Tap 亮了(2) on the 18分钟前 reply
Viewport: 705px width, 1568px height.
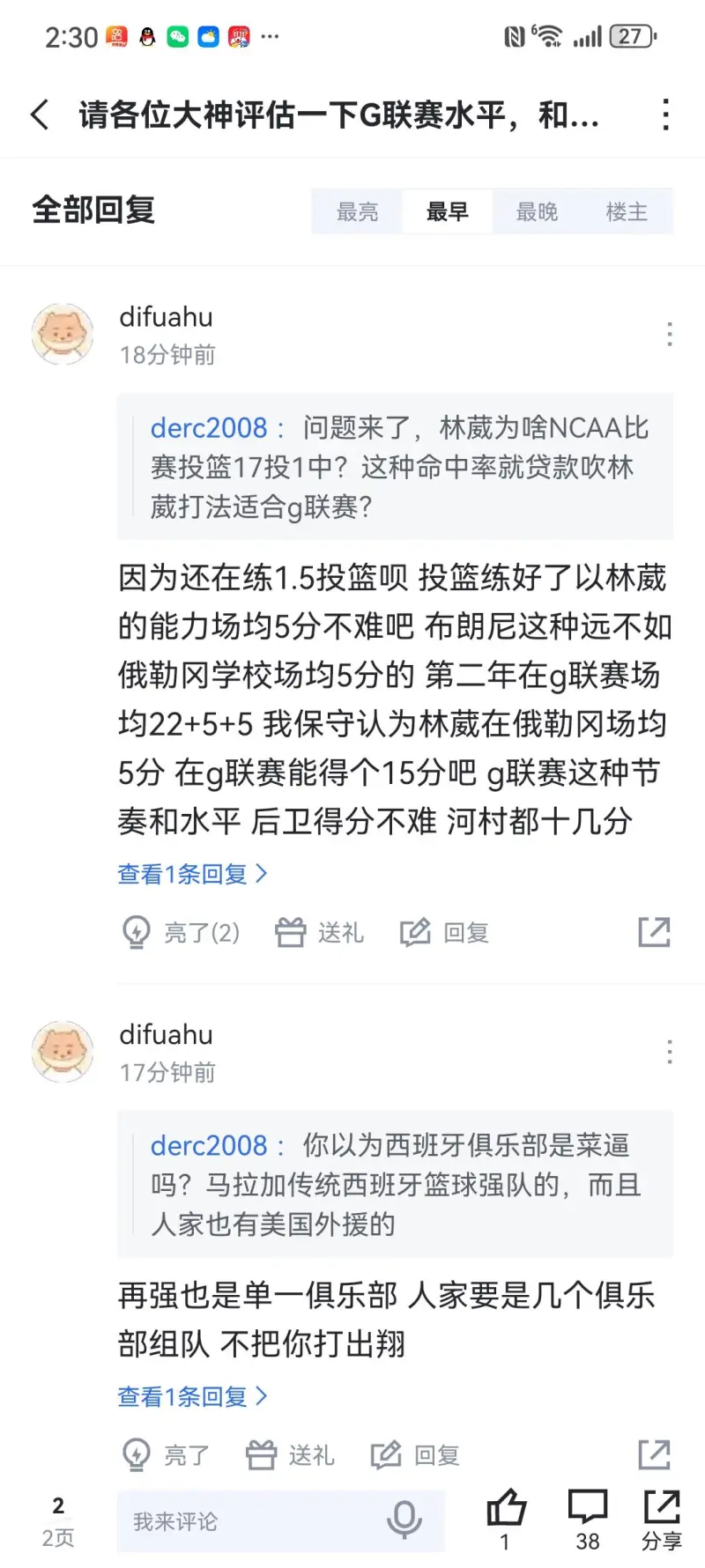[x=182, y=932]
